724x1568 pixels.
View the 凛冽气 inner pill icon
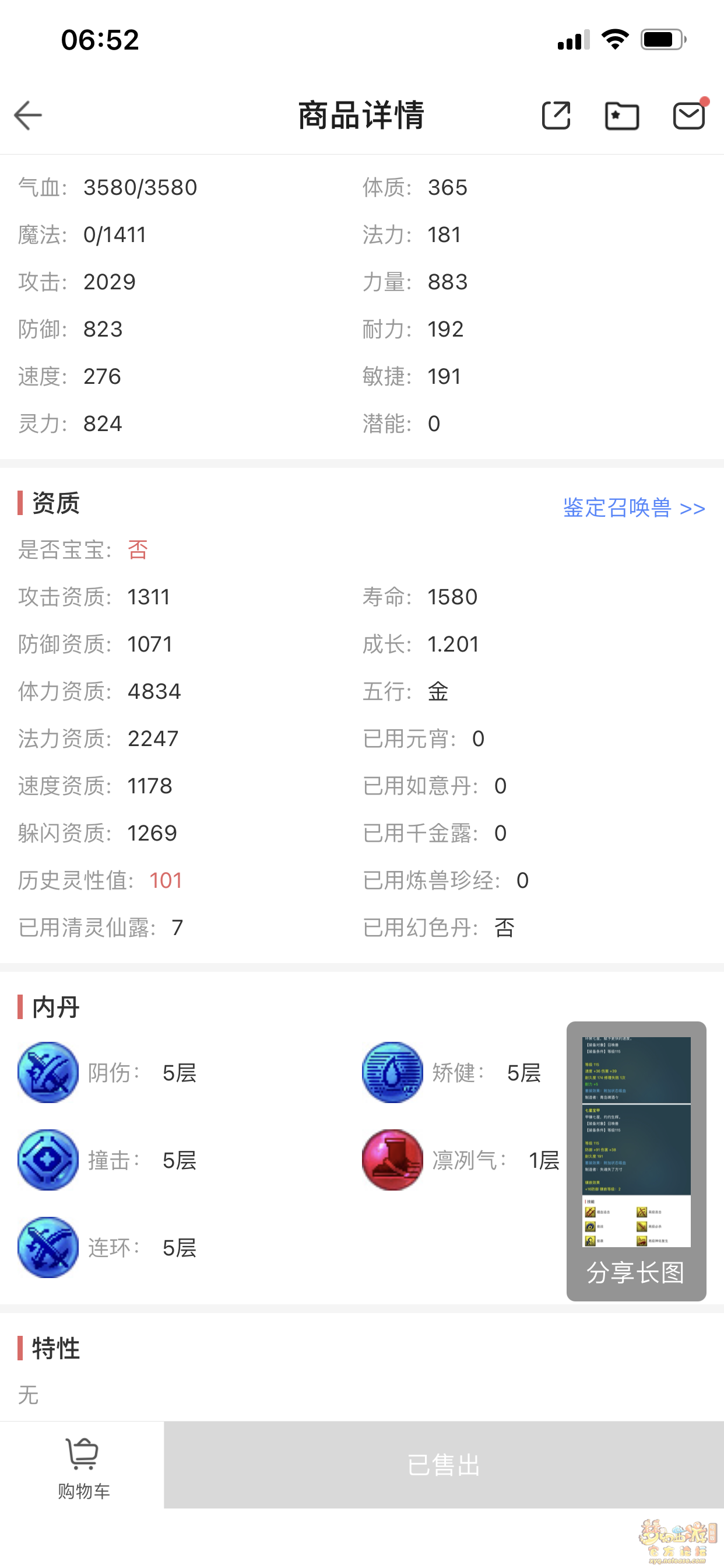point(392,1160)
